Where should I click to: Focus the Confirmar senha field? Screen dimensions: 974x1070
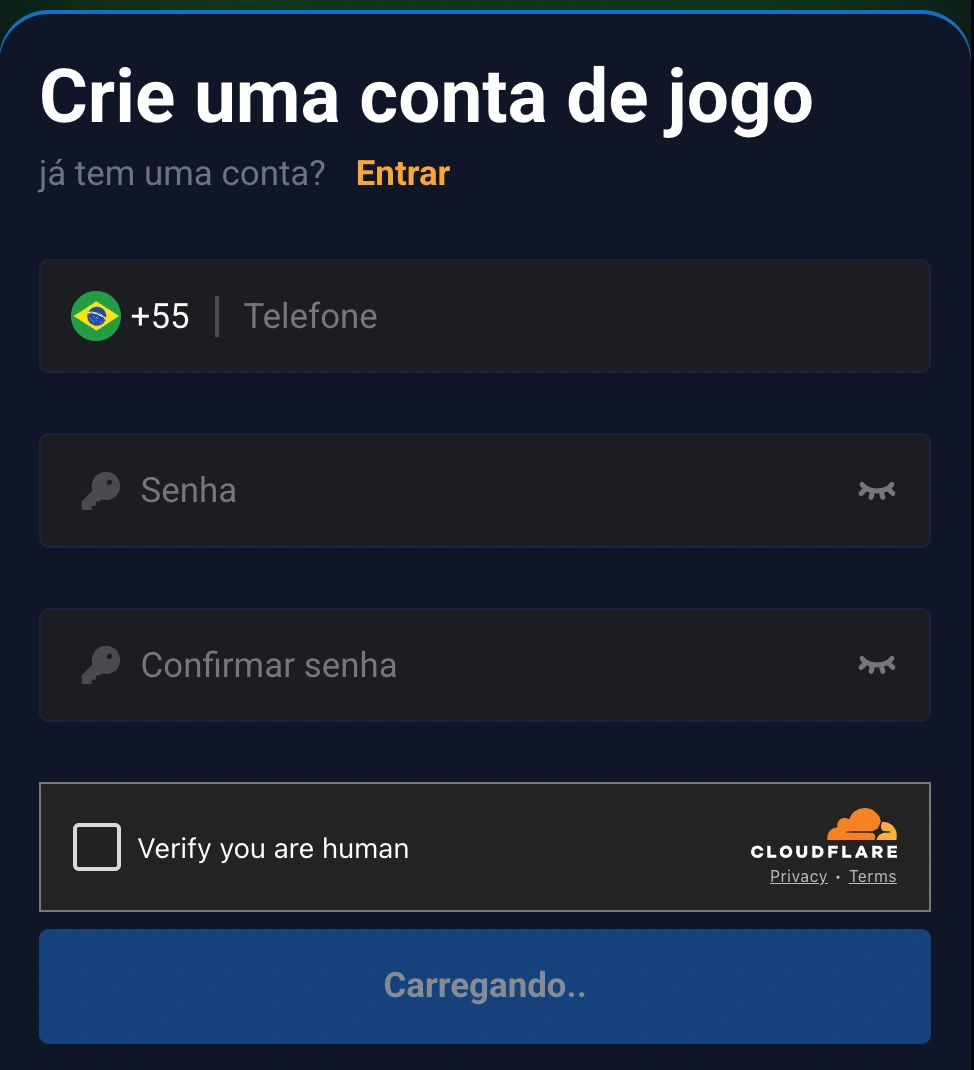(x=480, y=665)
